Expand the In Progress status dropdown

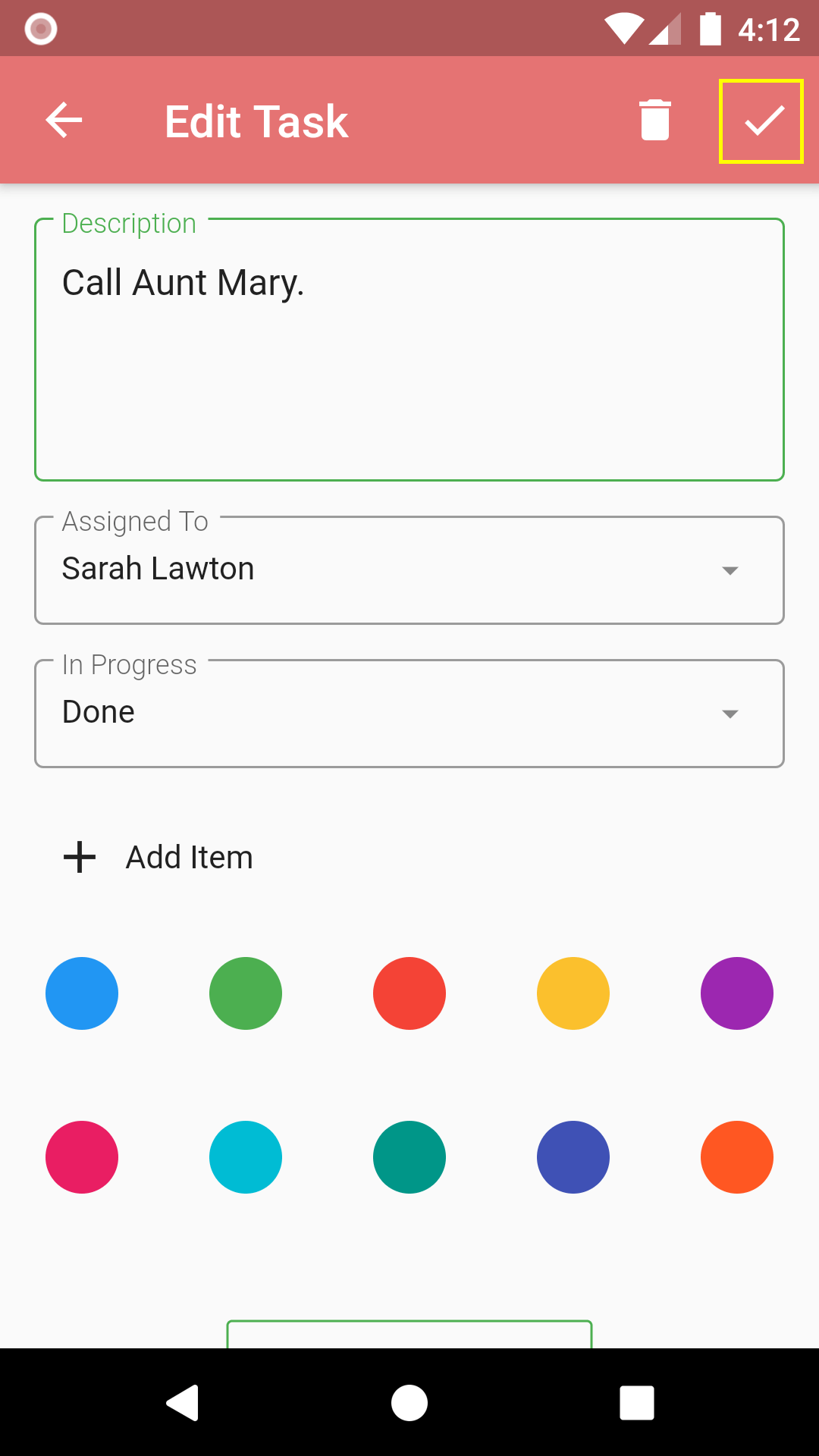[409, 714]
